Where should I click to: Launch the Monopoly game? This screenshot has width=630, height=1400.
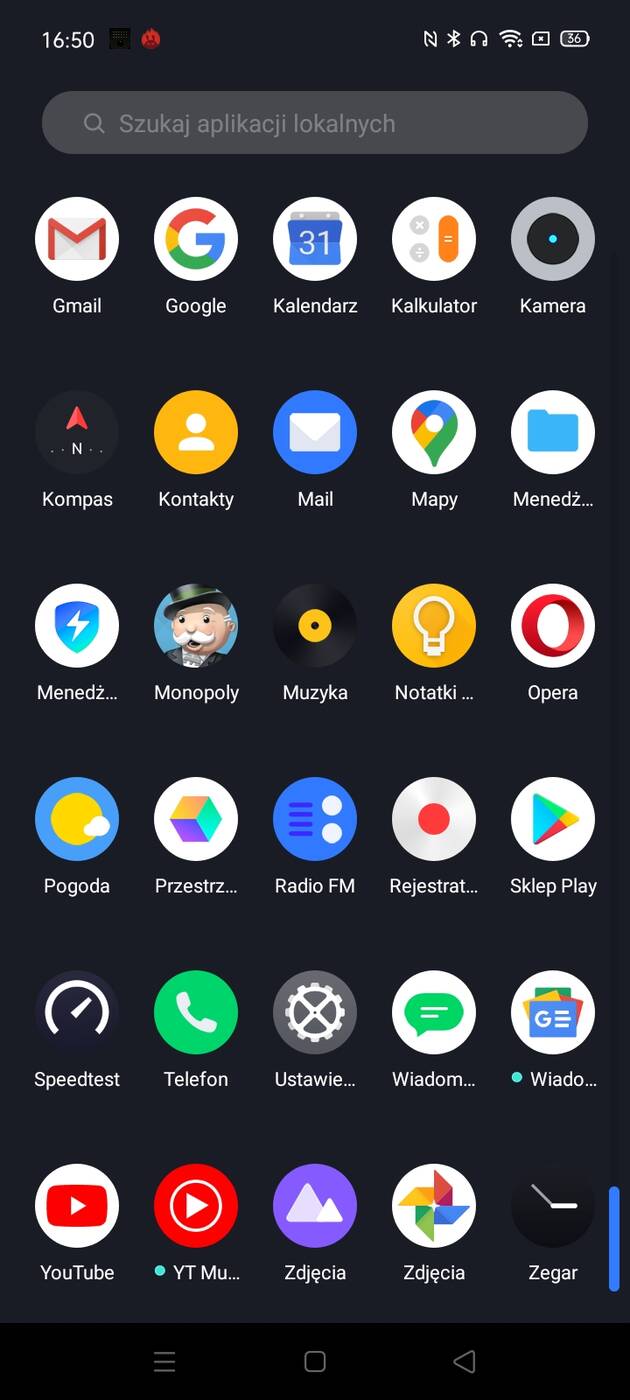click(196, 625)
